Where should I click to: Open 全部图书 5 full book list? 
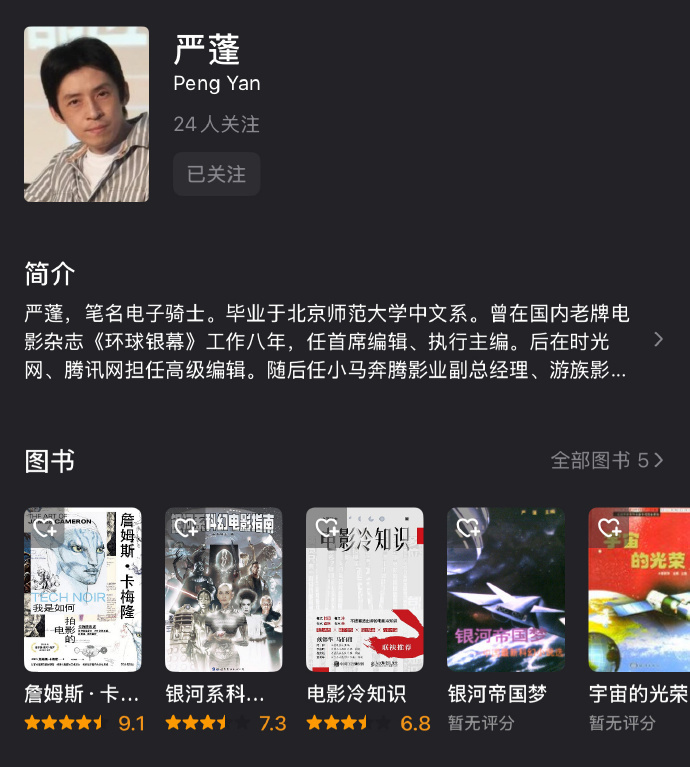[x=606, y=460]
